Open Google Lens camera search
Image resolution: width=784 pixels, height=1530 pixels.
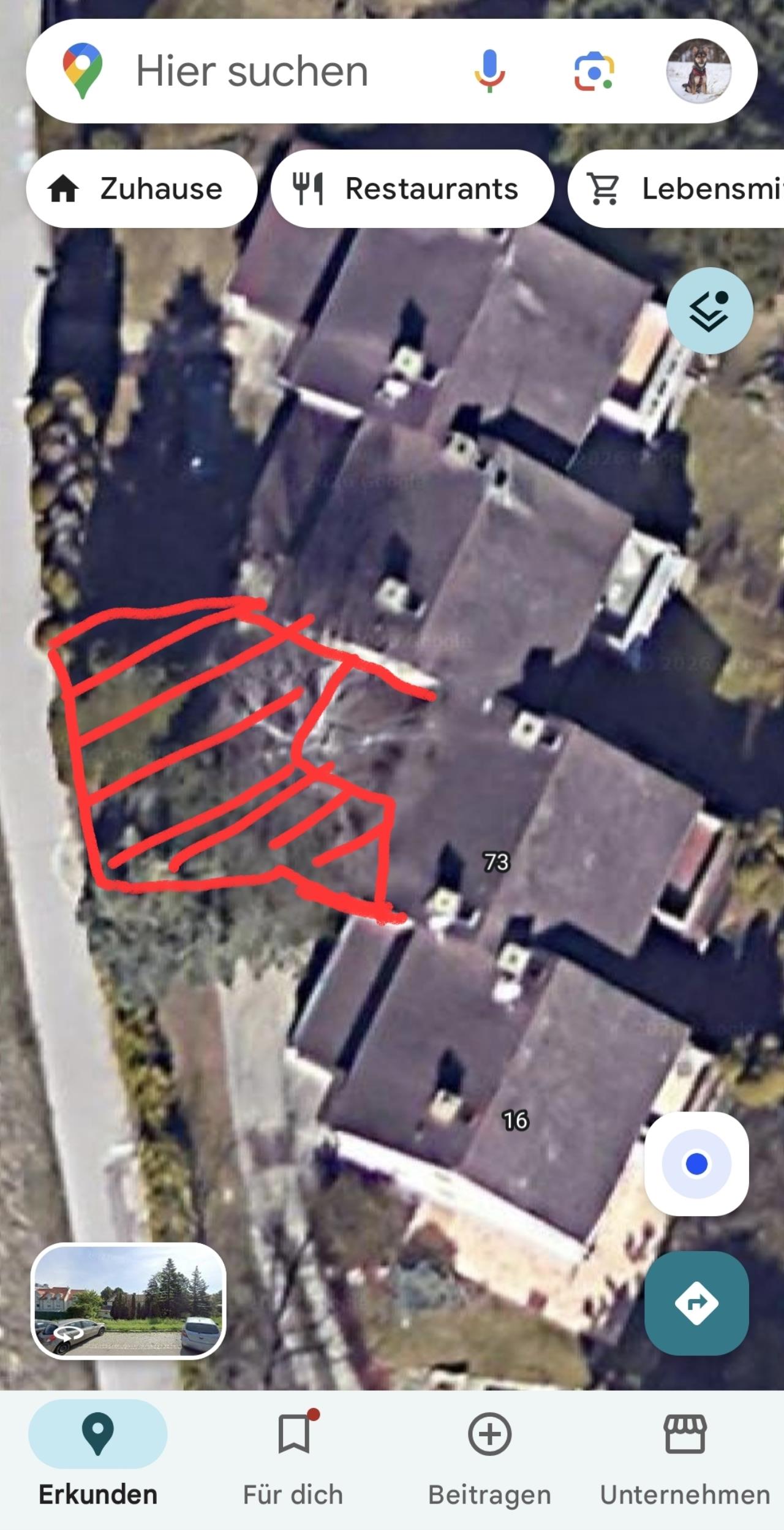pos(594,72)
